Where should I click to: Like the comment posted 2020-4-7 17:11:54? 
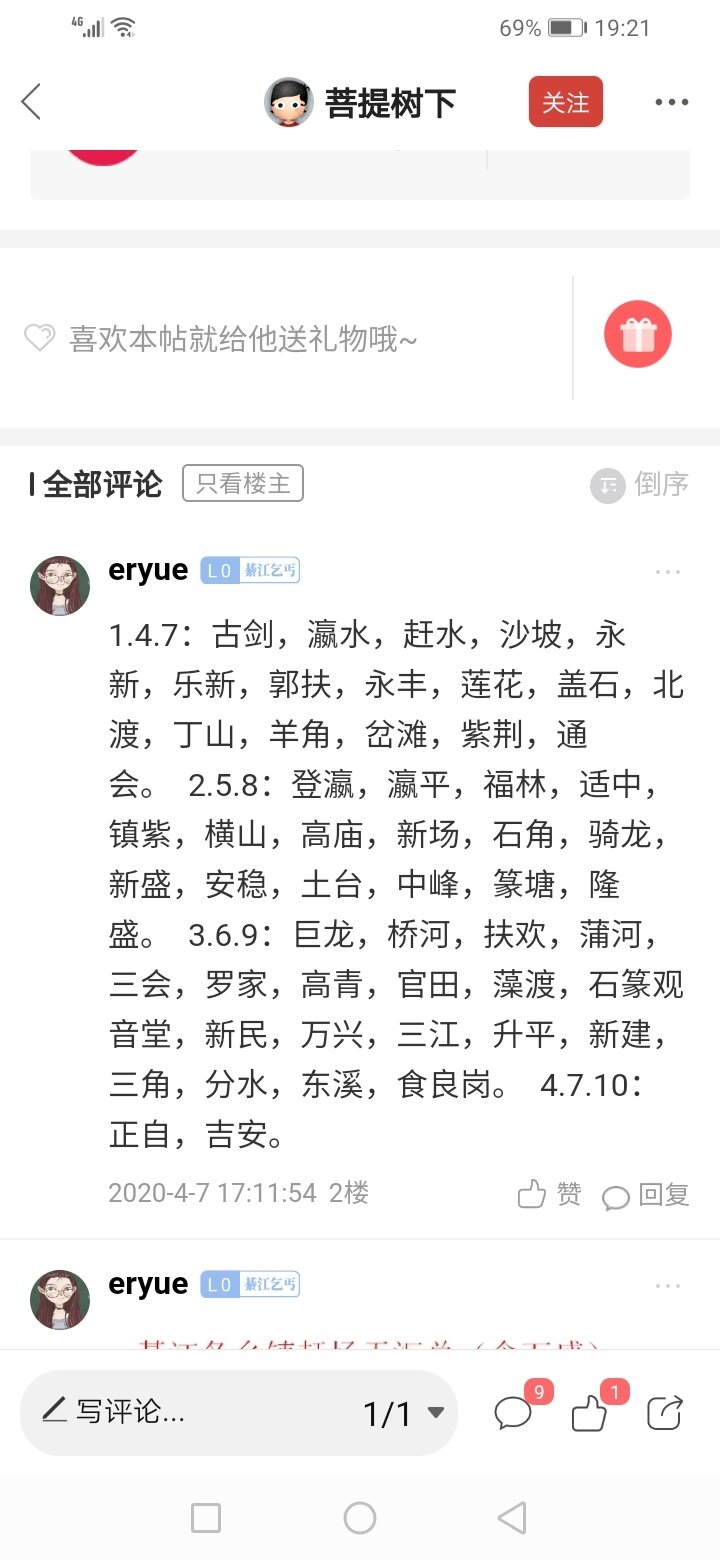pos(549,1194)
